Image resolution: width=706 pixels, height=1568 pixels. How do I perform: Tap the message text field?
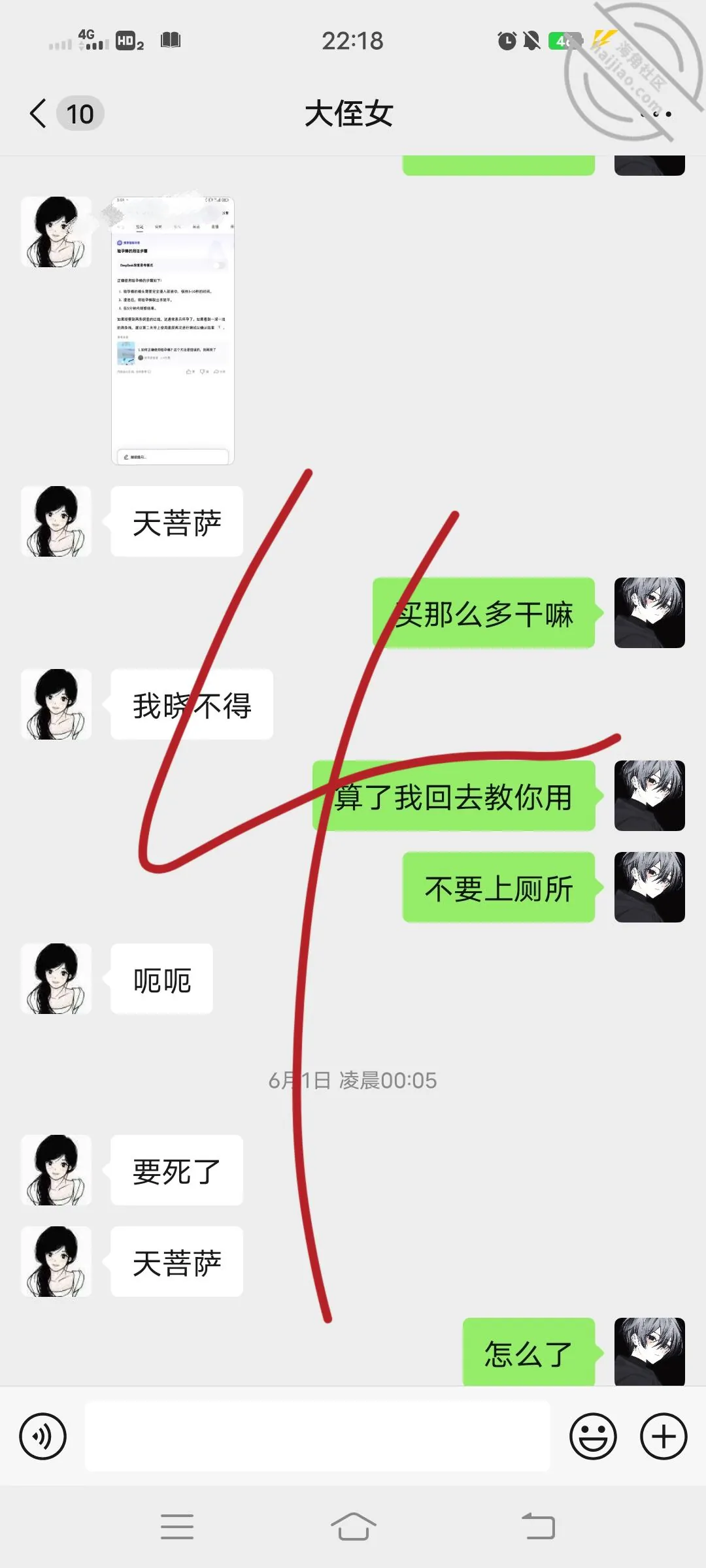[x=317, y=1436]
